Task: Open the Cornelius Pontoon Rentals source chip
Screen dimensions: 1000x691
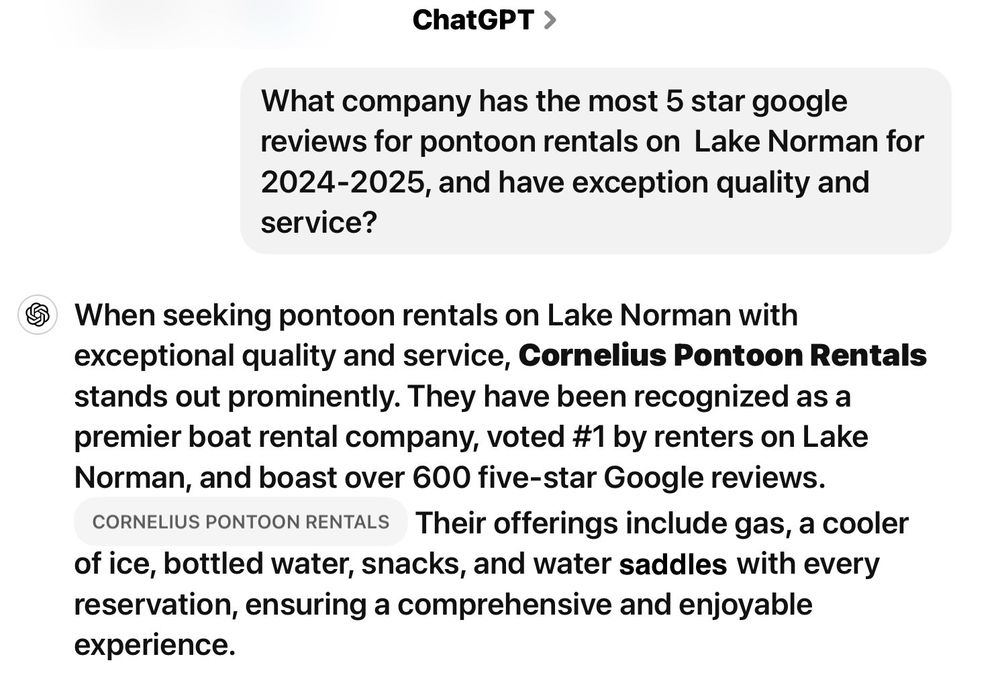Action: point(241,522)
